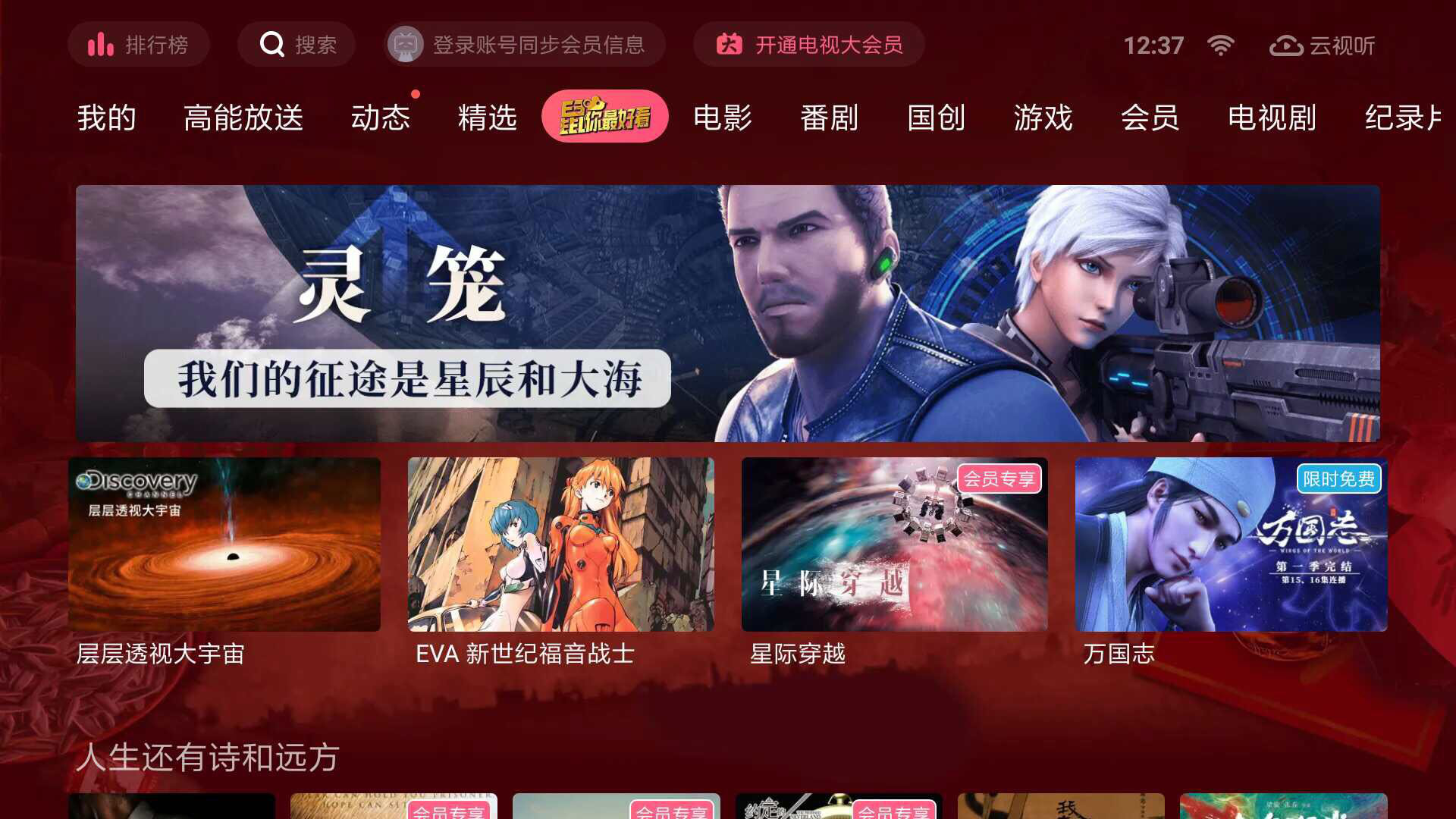Switch to the 我的 tab
The image size is (1456, 819).
[x=106, y=118]
